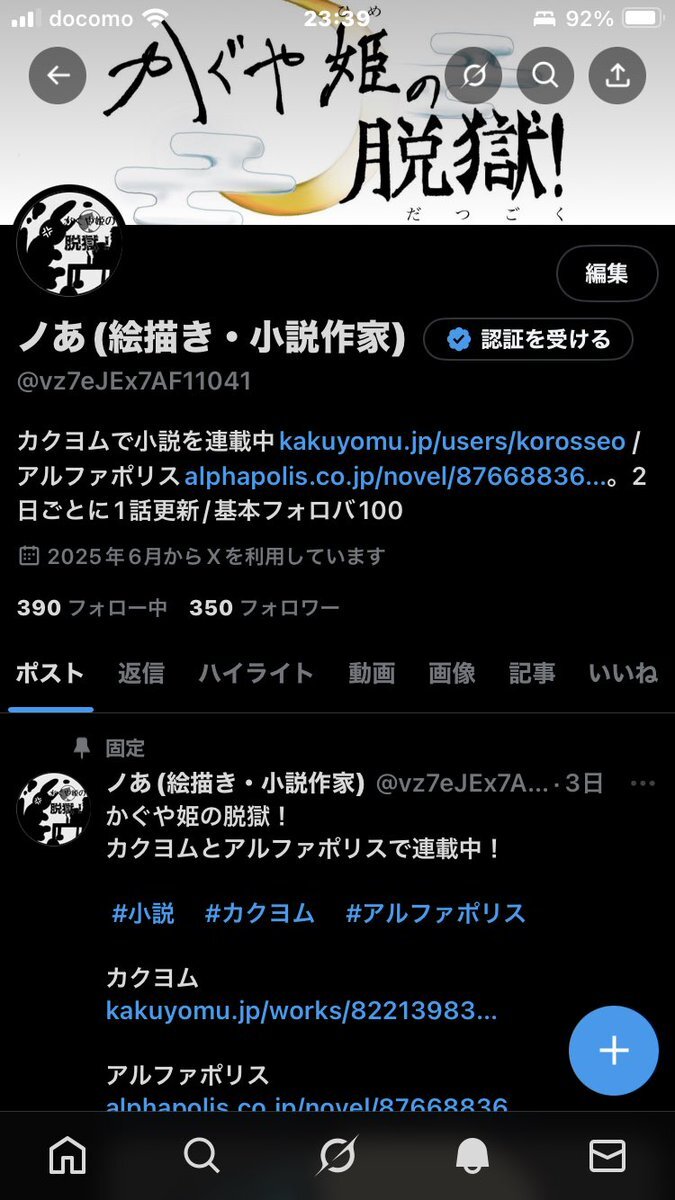Tap 編集 to edit profile
Screen dimensions: 675x1200
point(607,273)
